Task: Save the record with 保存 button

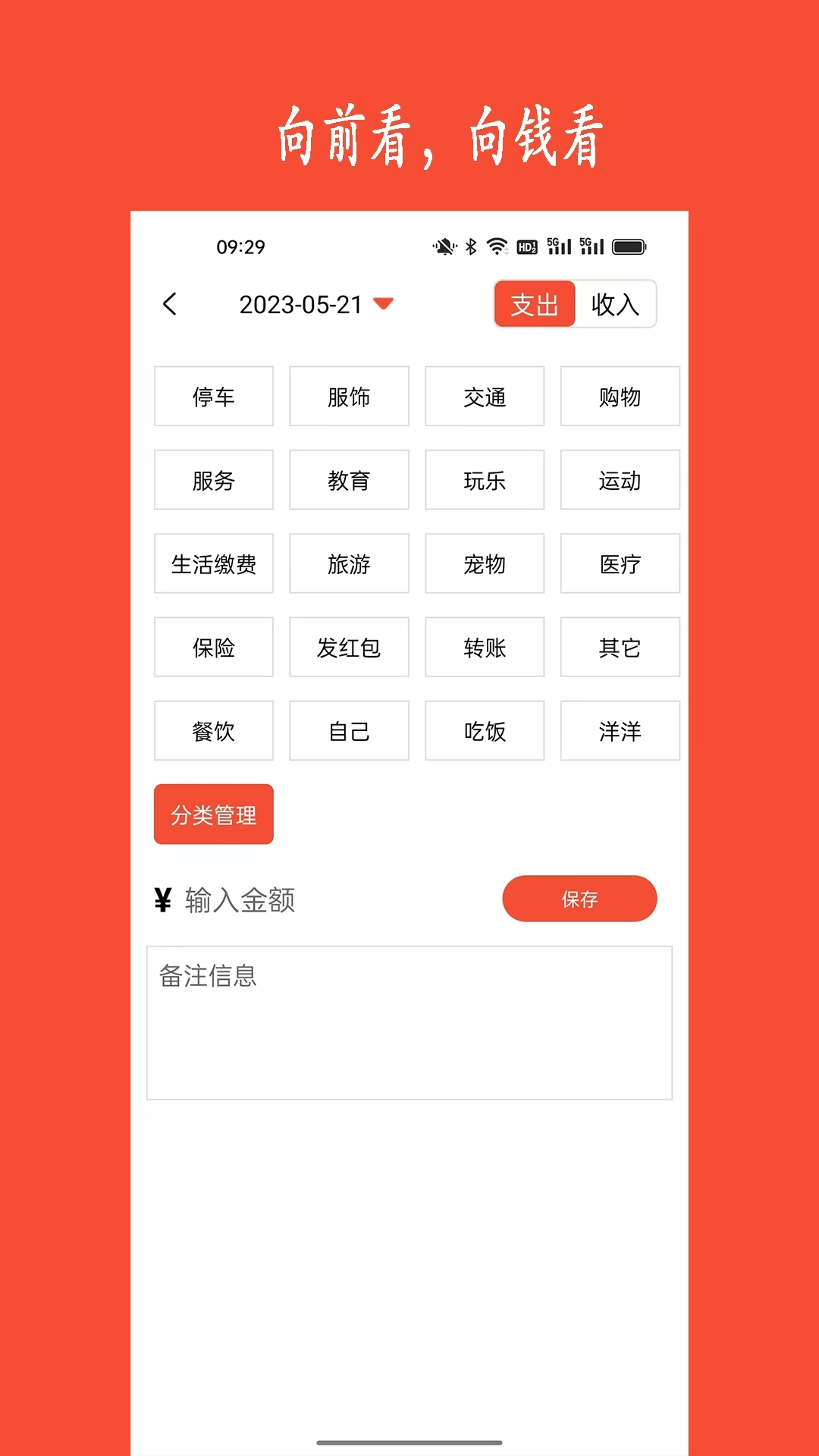Action: click(579, 899)
